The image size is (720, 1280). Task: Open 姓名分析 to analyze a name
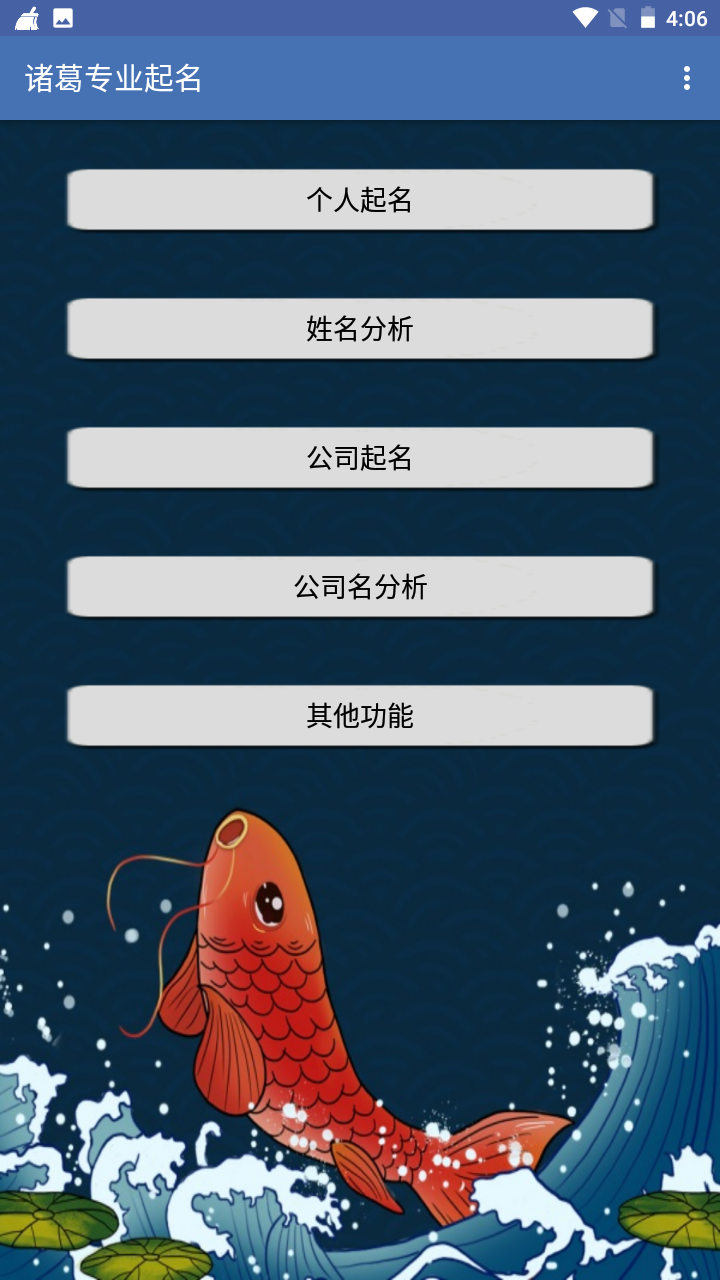pos(360,328)
